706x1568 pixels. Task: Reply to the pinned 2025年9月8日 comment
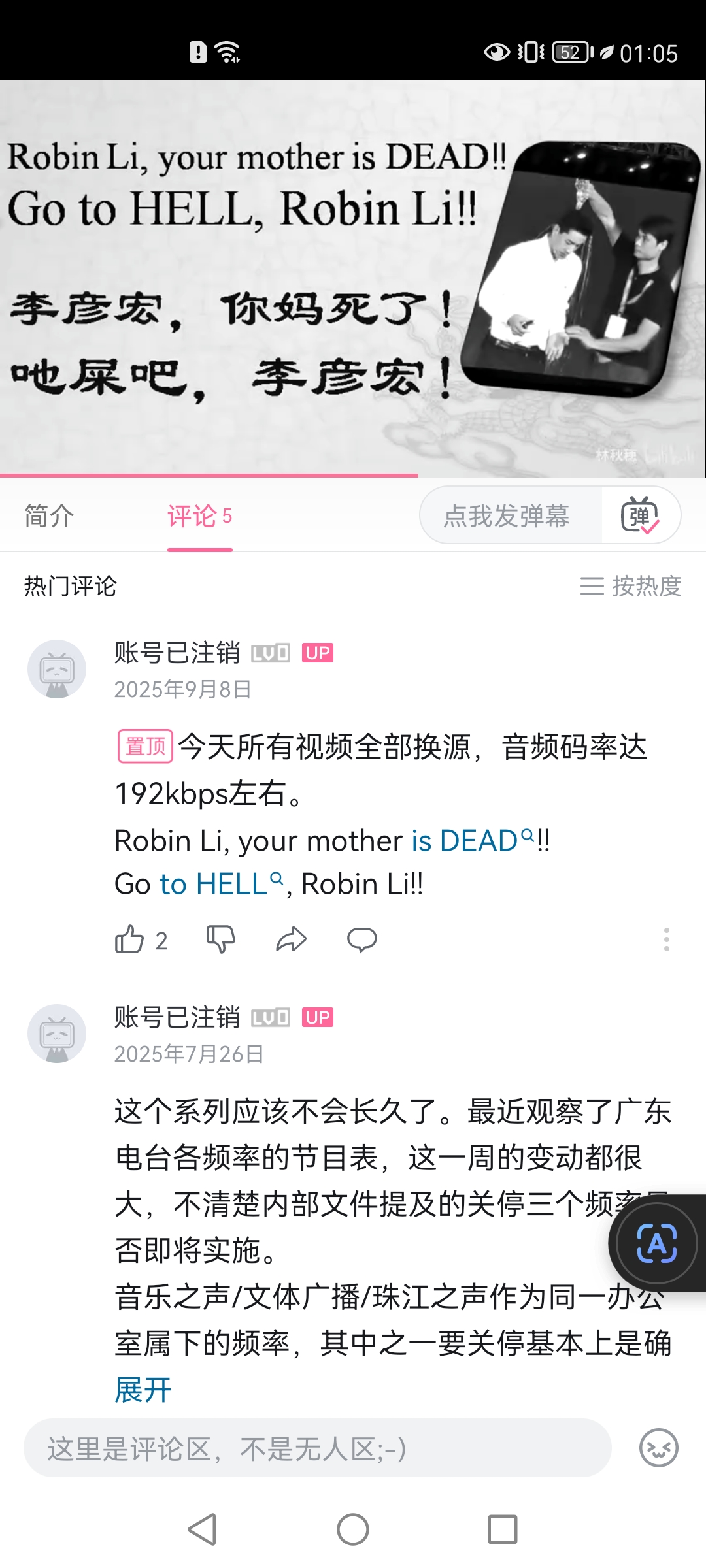coord(361,940)
